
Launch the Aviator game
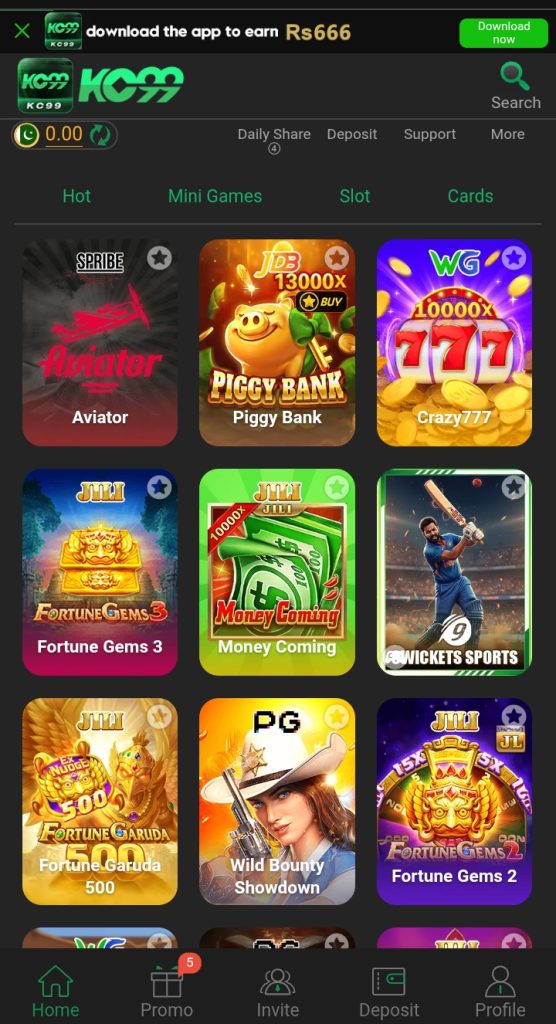[x=100, y=343]
